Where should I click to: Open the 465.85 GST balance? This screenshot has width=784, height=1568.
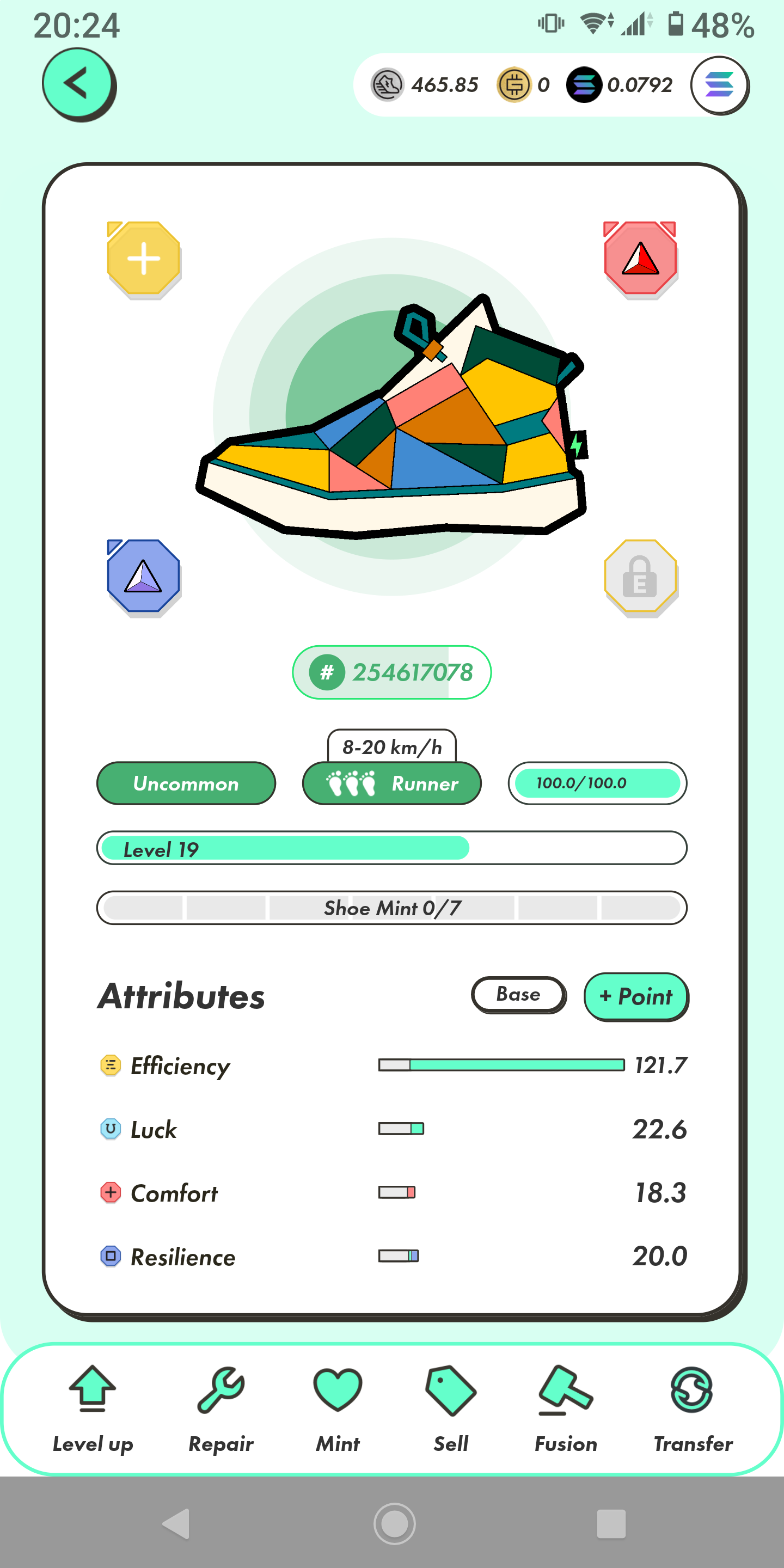pos(426,85)
